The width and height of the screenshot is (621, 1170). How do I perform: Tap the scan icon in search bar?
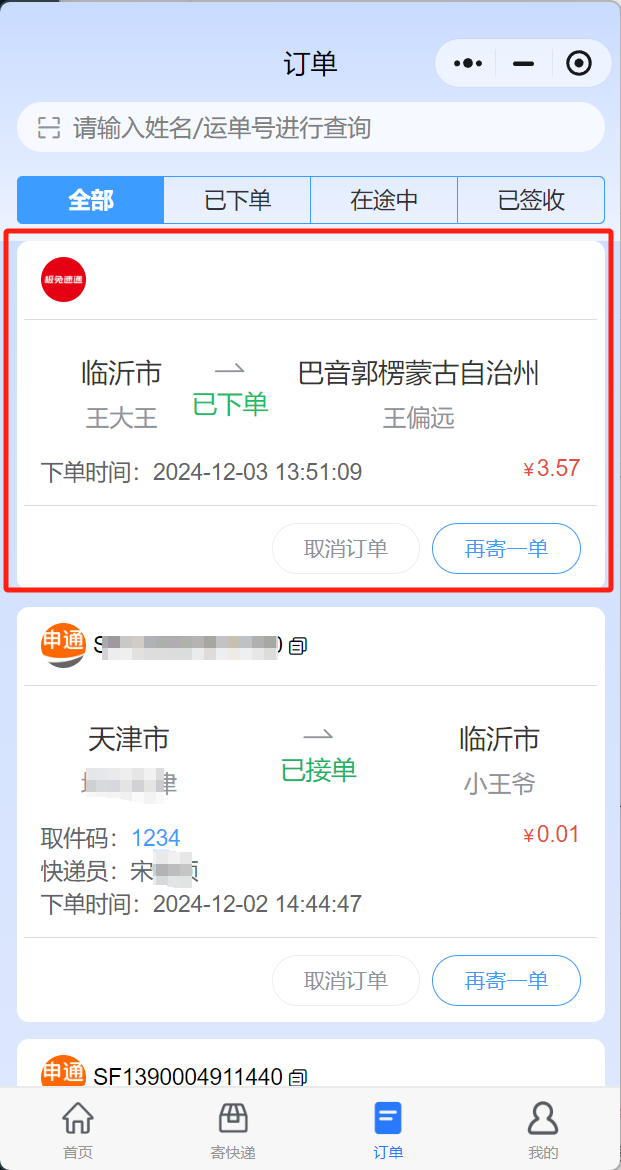point(49,127)
